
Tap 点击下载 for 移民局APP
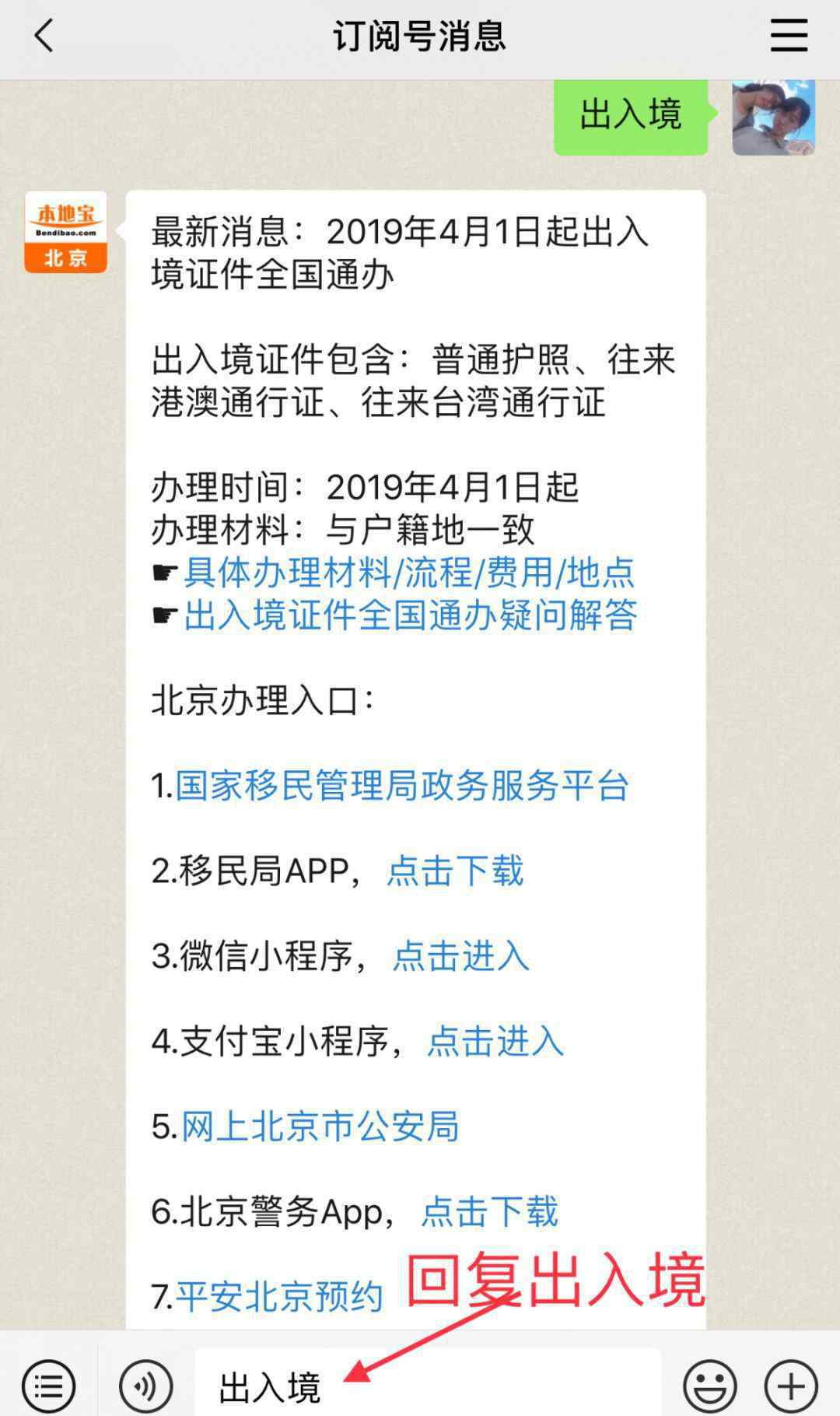(x=455, y=871)
